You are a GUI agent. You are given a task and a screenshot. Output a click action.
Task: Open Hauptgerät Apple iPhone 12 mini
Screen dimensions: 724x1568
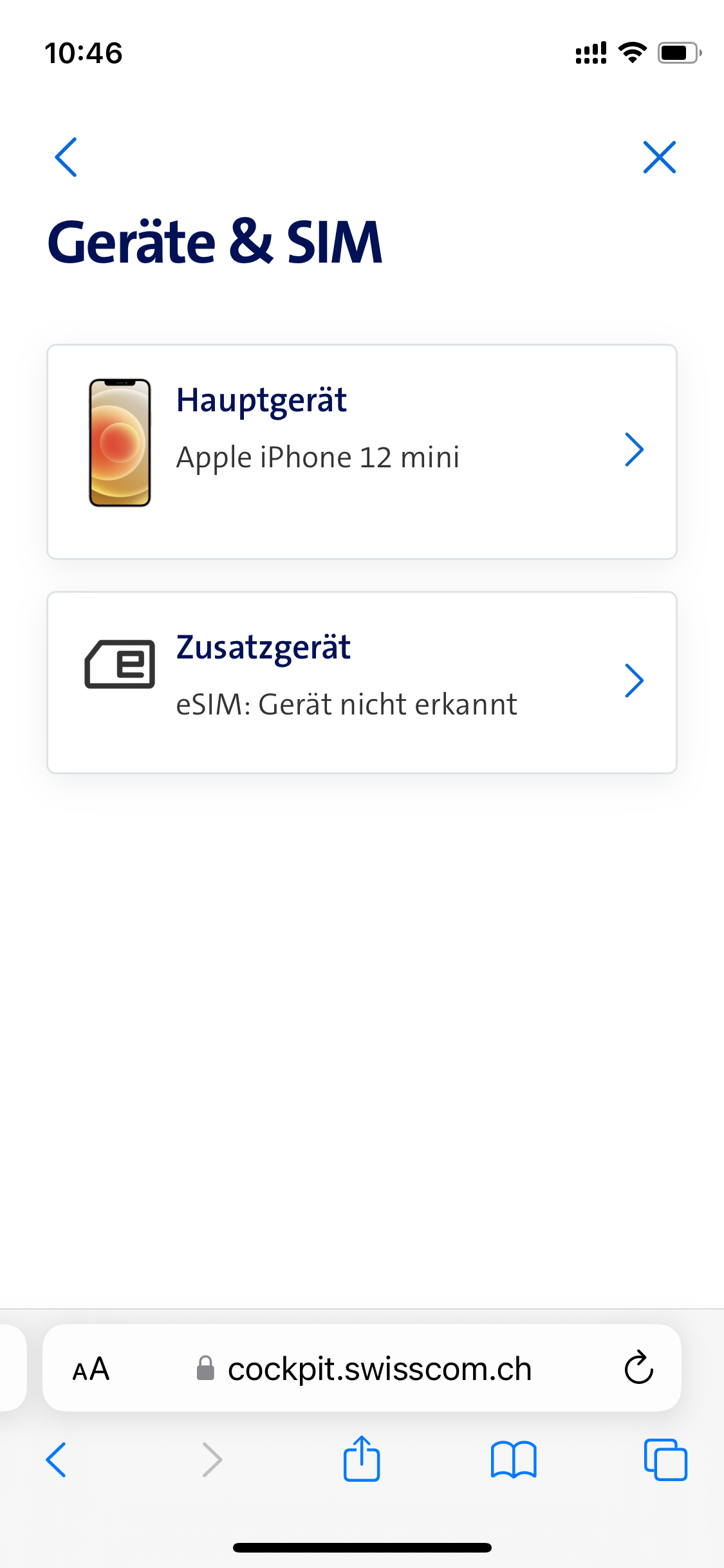pos(362,452)
